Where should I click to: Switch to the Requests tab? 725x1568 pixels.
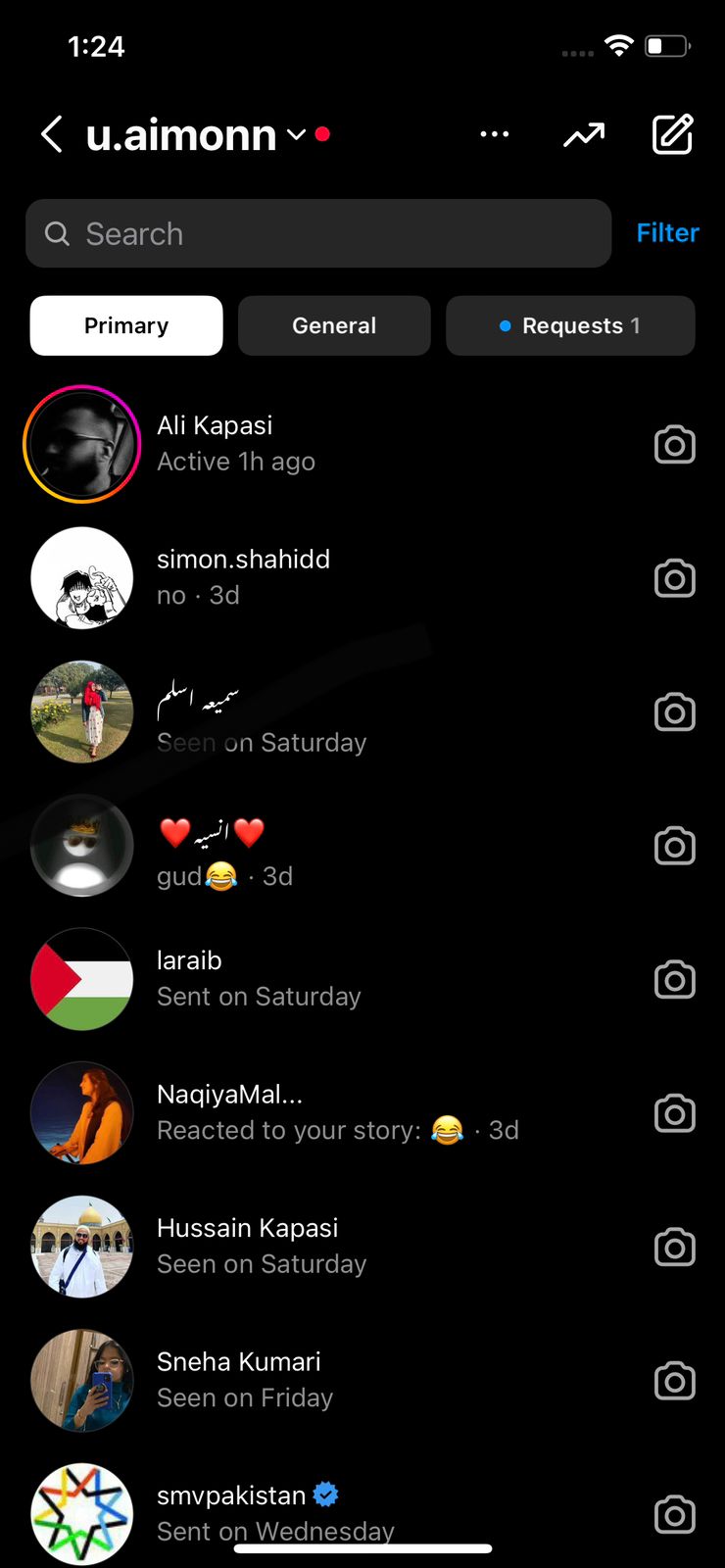coord(570,325)
